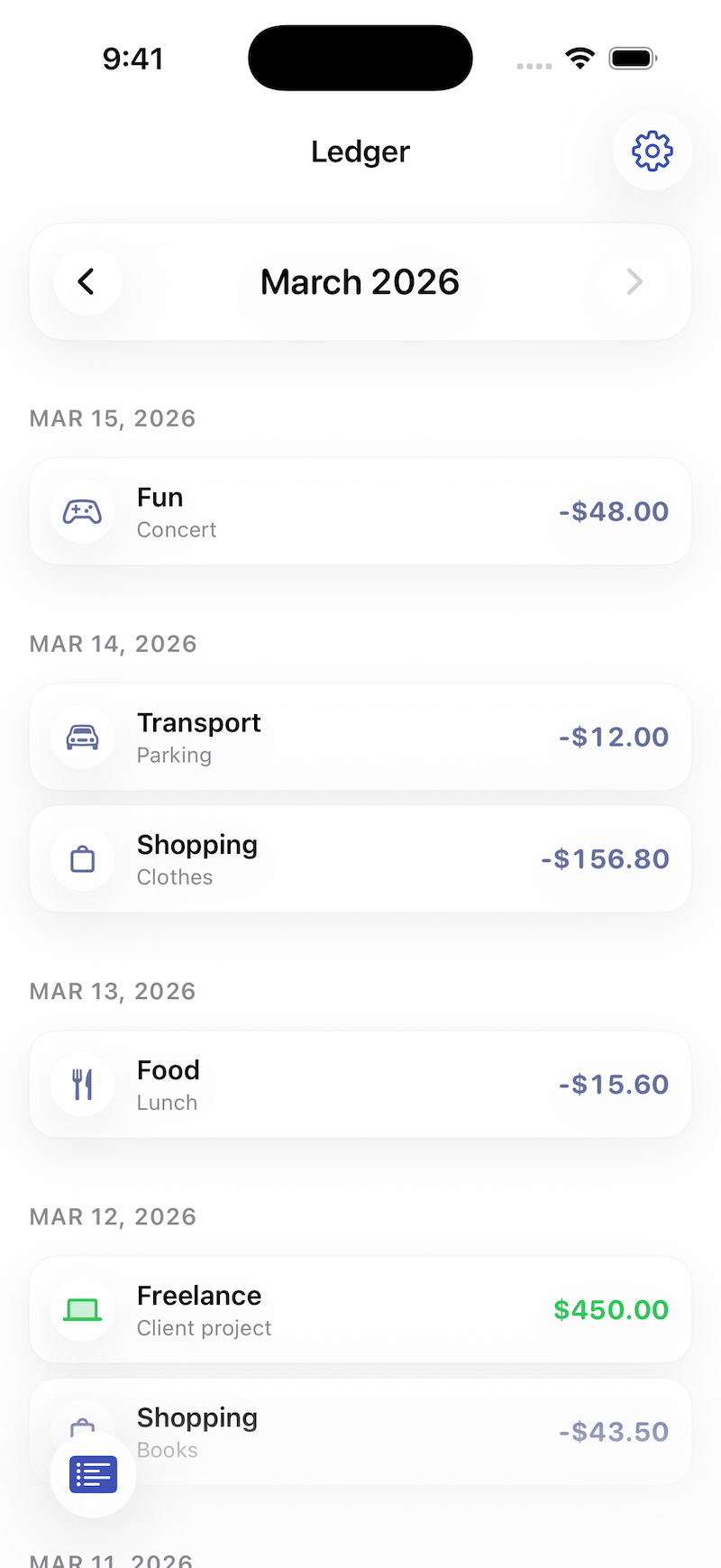
Task: Open the Client project Freelance entry
Action: click(x=360, y=1309)
